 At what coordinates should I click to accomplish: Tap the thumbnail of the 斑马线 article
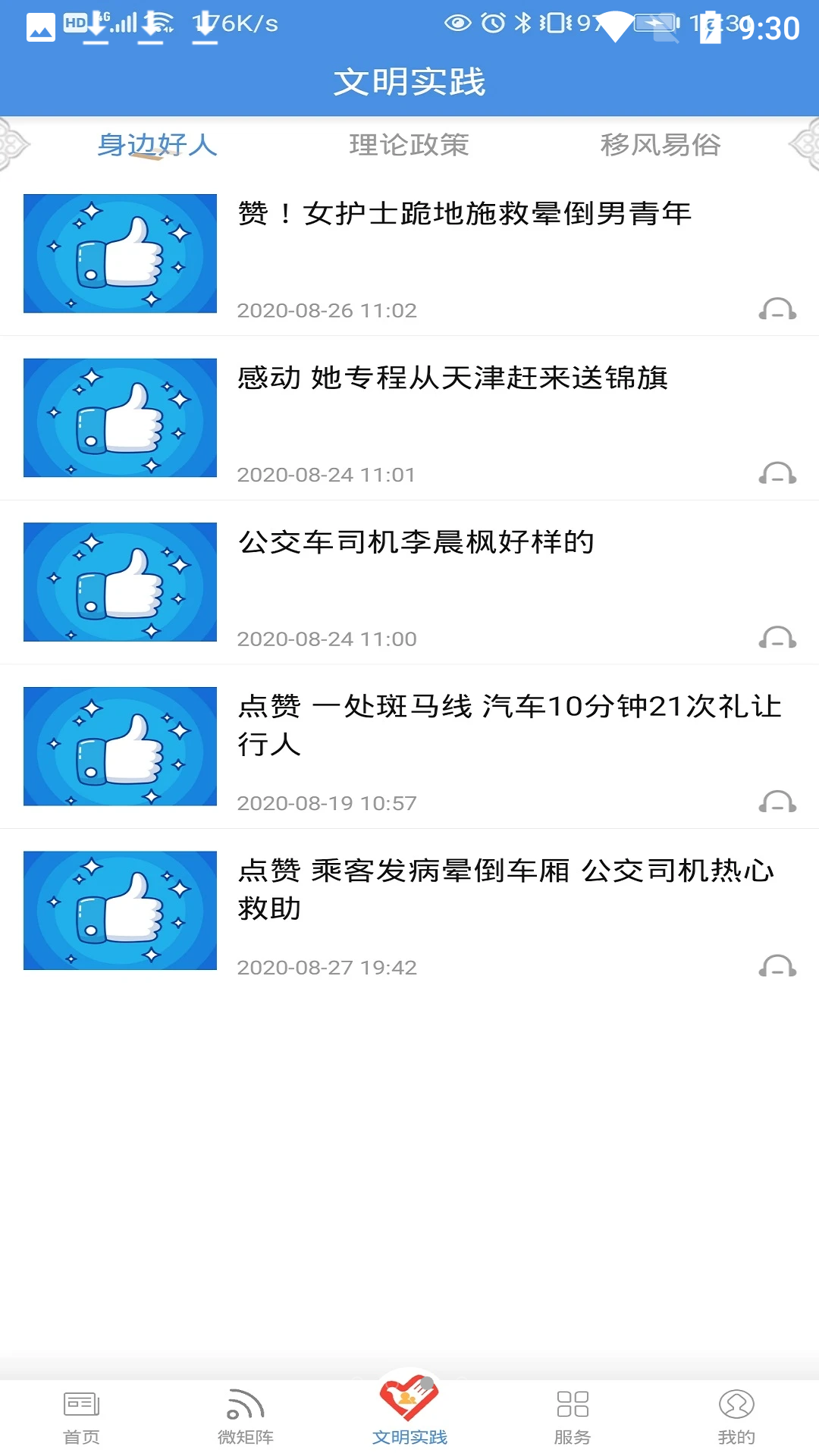[x=120, y=746]
